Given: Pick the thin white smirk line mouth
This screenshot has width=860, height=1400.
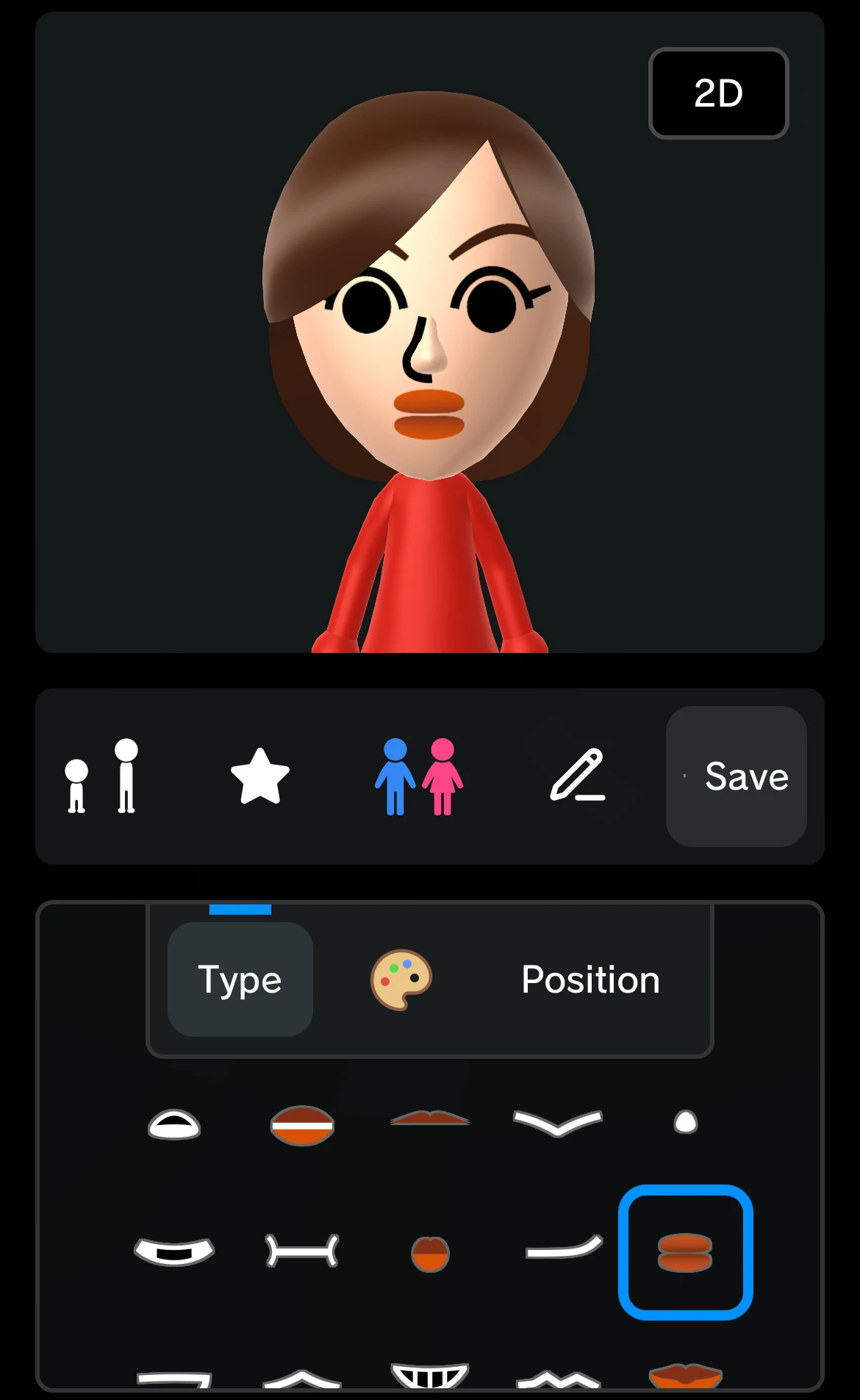Looking at the screenshot, I should pyautogui.click(x=564, y=1249).
